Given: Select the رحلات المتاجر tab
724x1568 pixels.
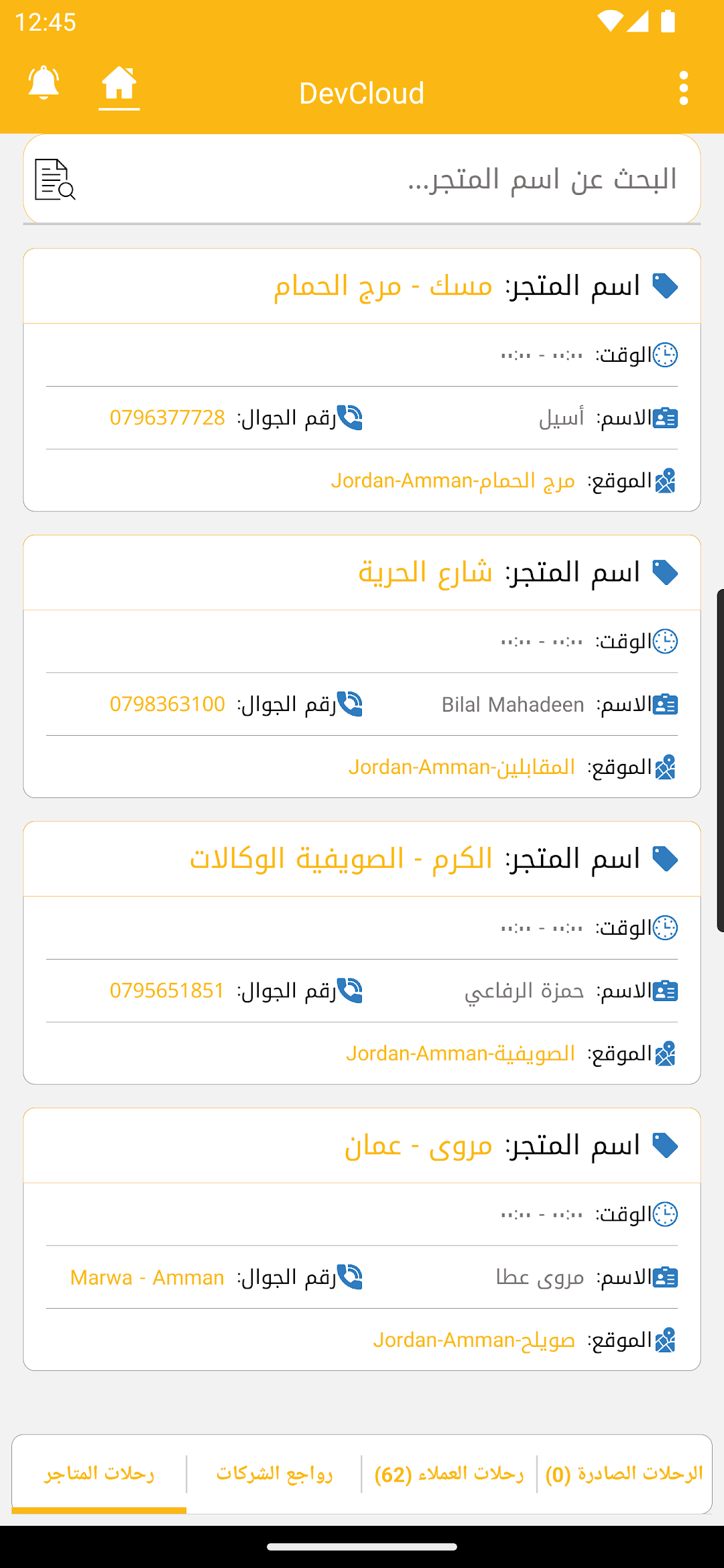Looking at the screenshot, I should click(99, 1474).
